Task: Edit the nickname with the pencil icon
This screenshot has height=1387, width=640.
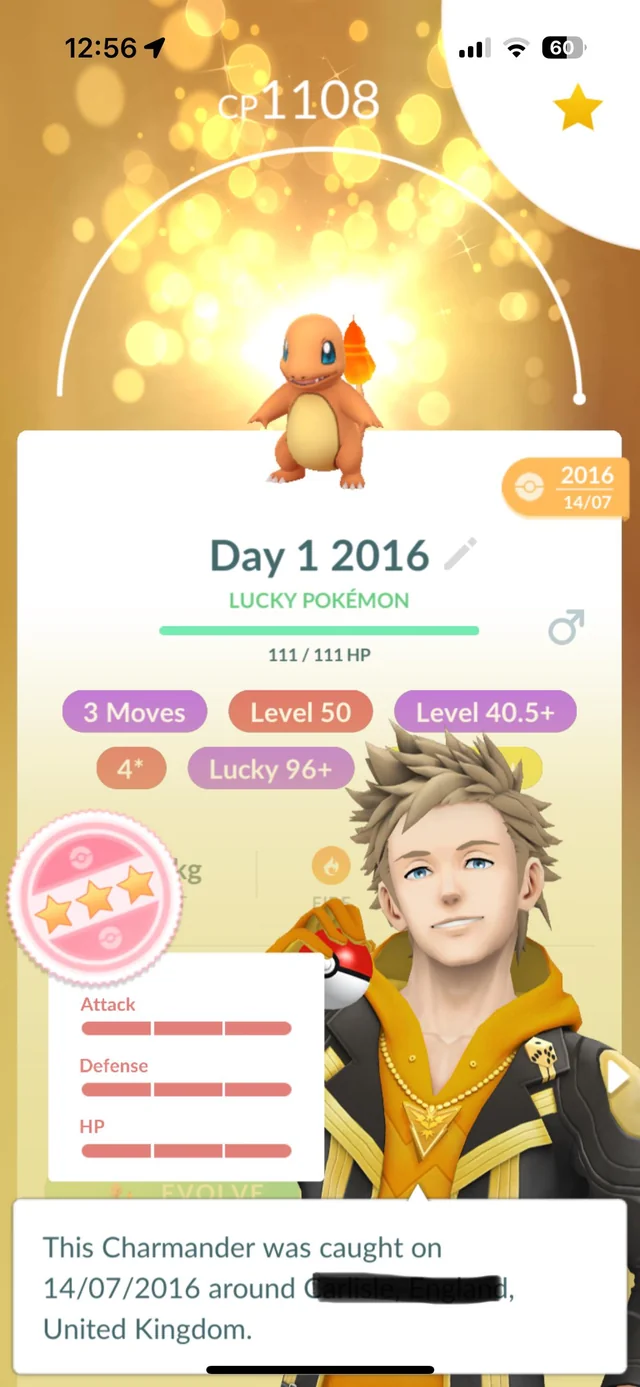Action: click(460, 553)
